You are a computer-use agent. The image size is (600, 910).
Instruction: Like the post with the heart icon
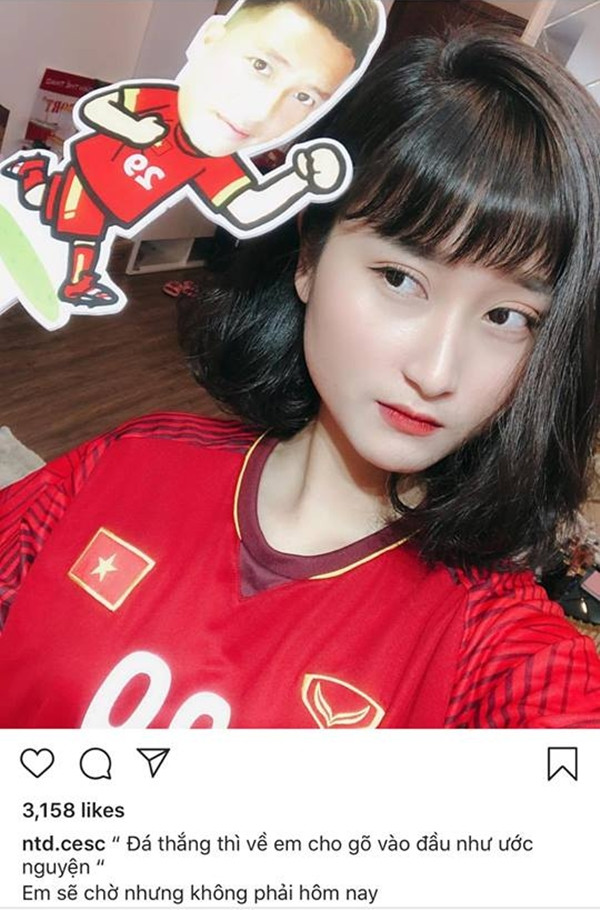(x=37, y=763)
